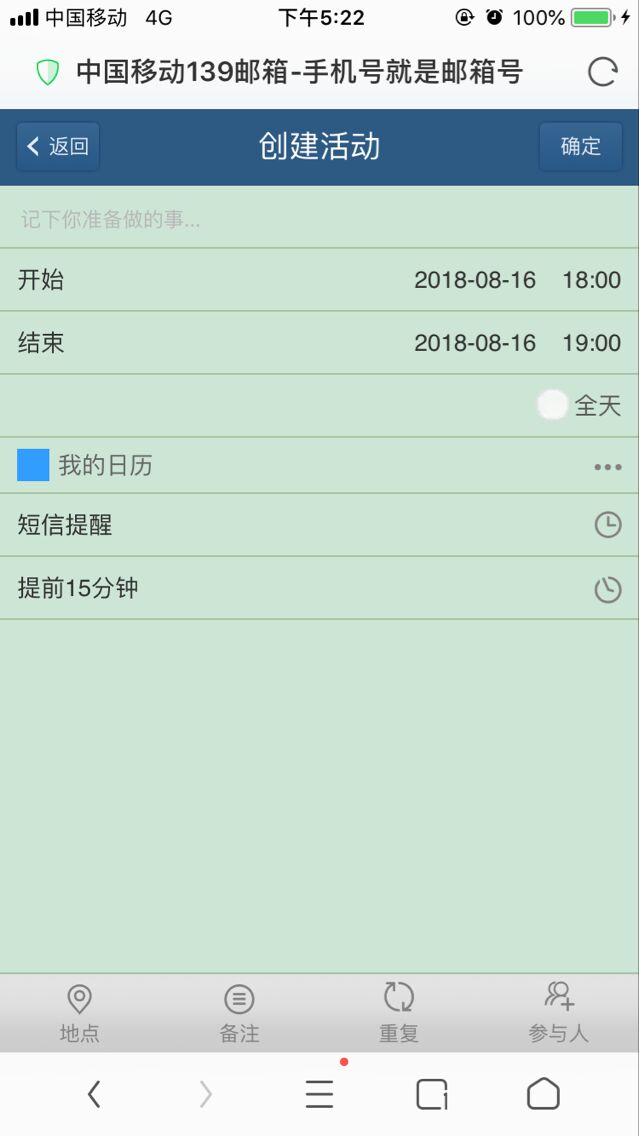Go back with the browser back arrow
This screenshot has height=1136, width=639.
[x=94, y=1094]
